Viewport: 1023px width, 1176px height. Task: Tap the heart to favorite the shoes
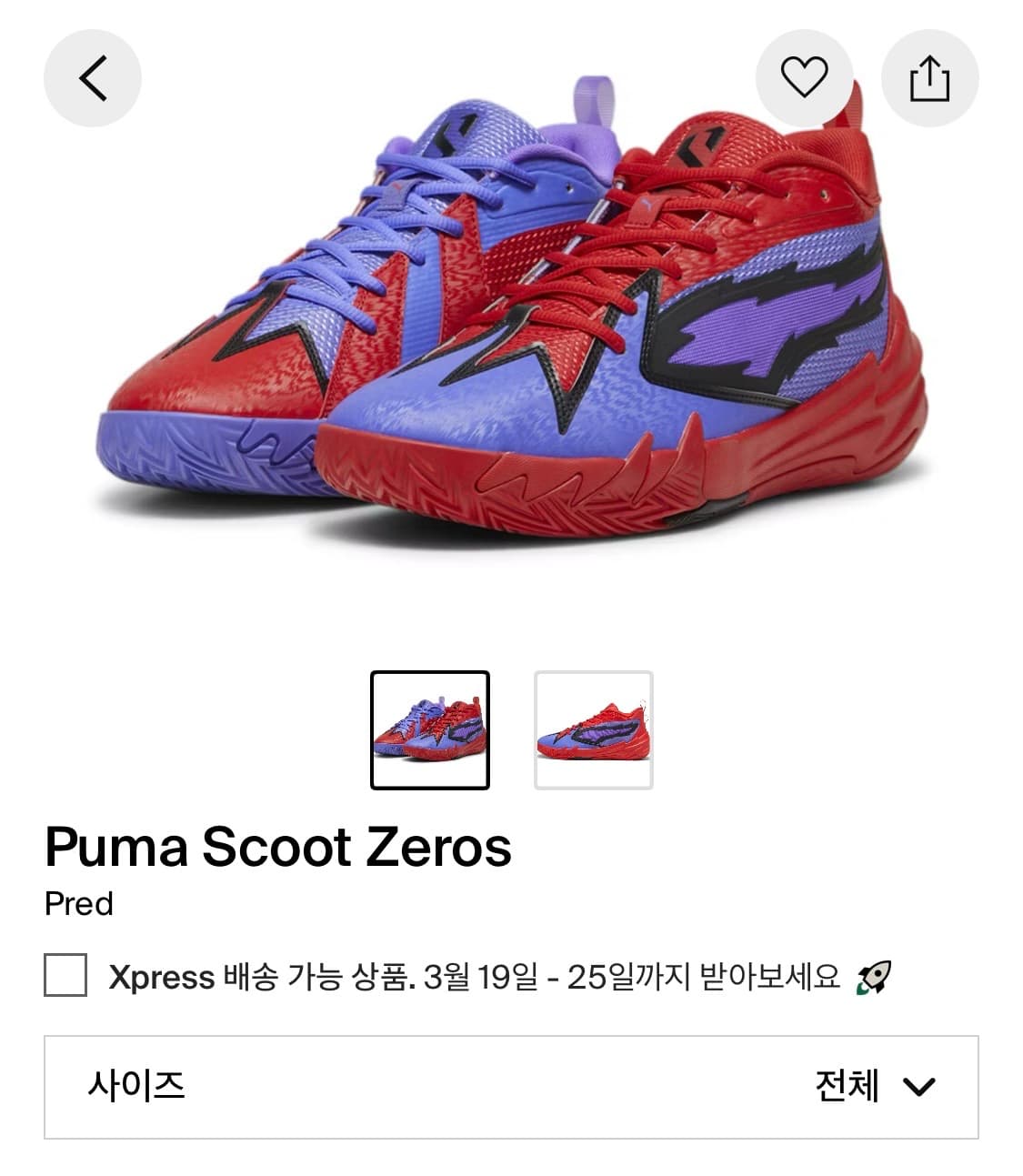click(x=806, y=77)
